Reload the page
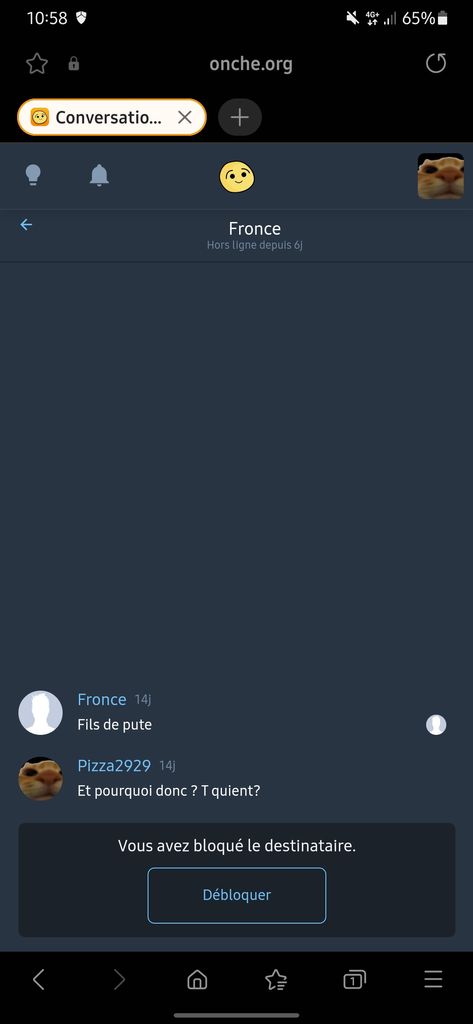Image resolution: width=473 pixels, height=1024 pixels. (x=436, y=63)
